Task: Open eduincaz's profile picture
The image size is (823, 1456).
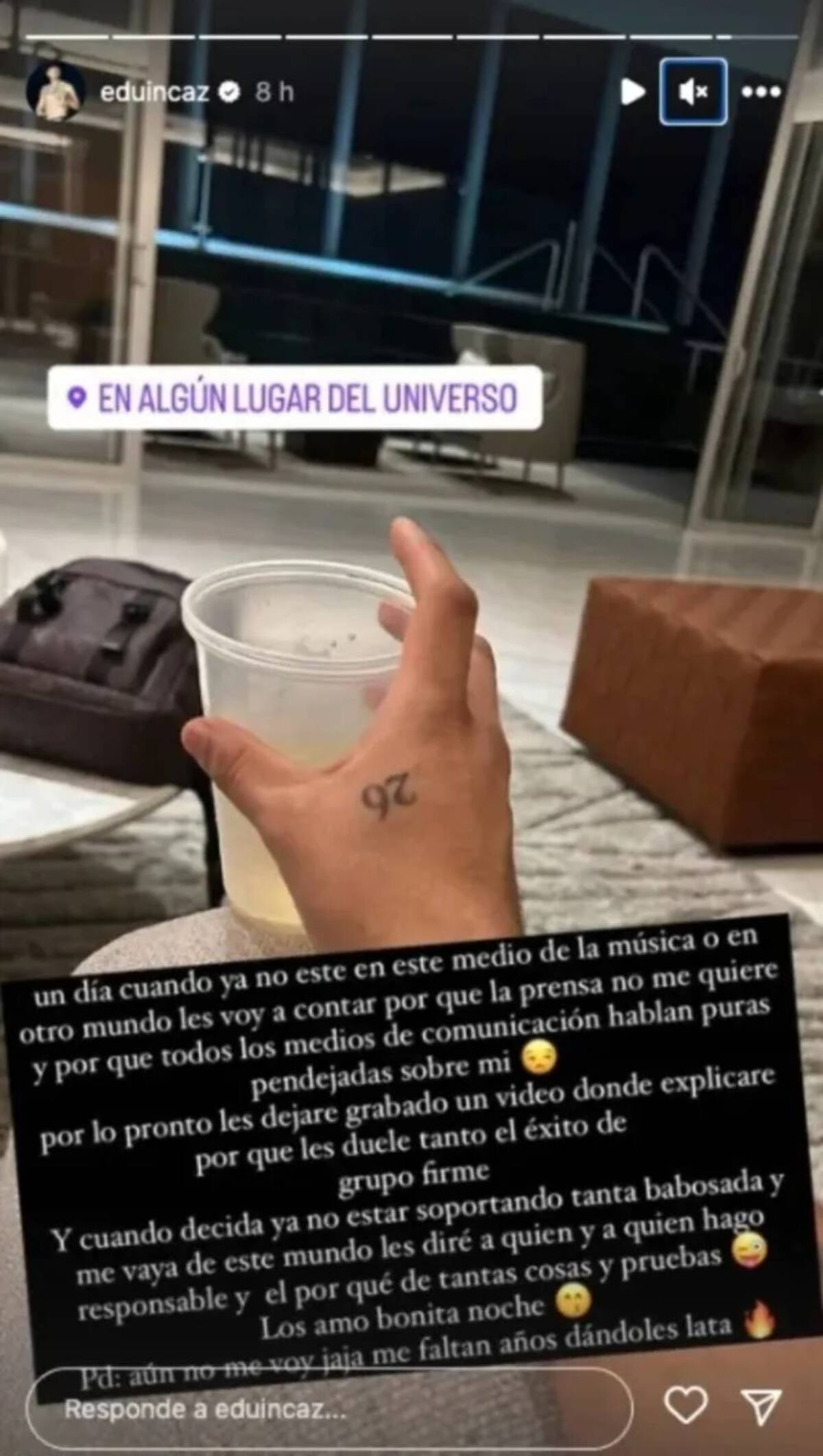Action: 56,92
